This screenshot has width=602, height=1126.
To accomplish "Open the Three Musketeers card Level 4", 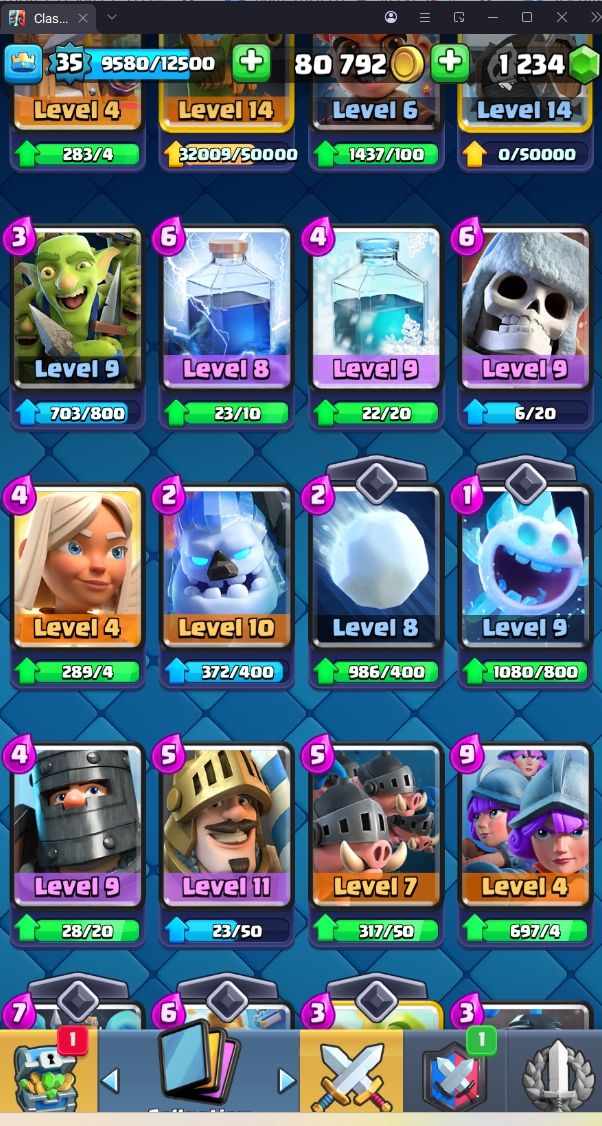I will tap(524, 830).
